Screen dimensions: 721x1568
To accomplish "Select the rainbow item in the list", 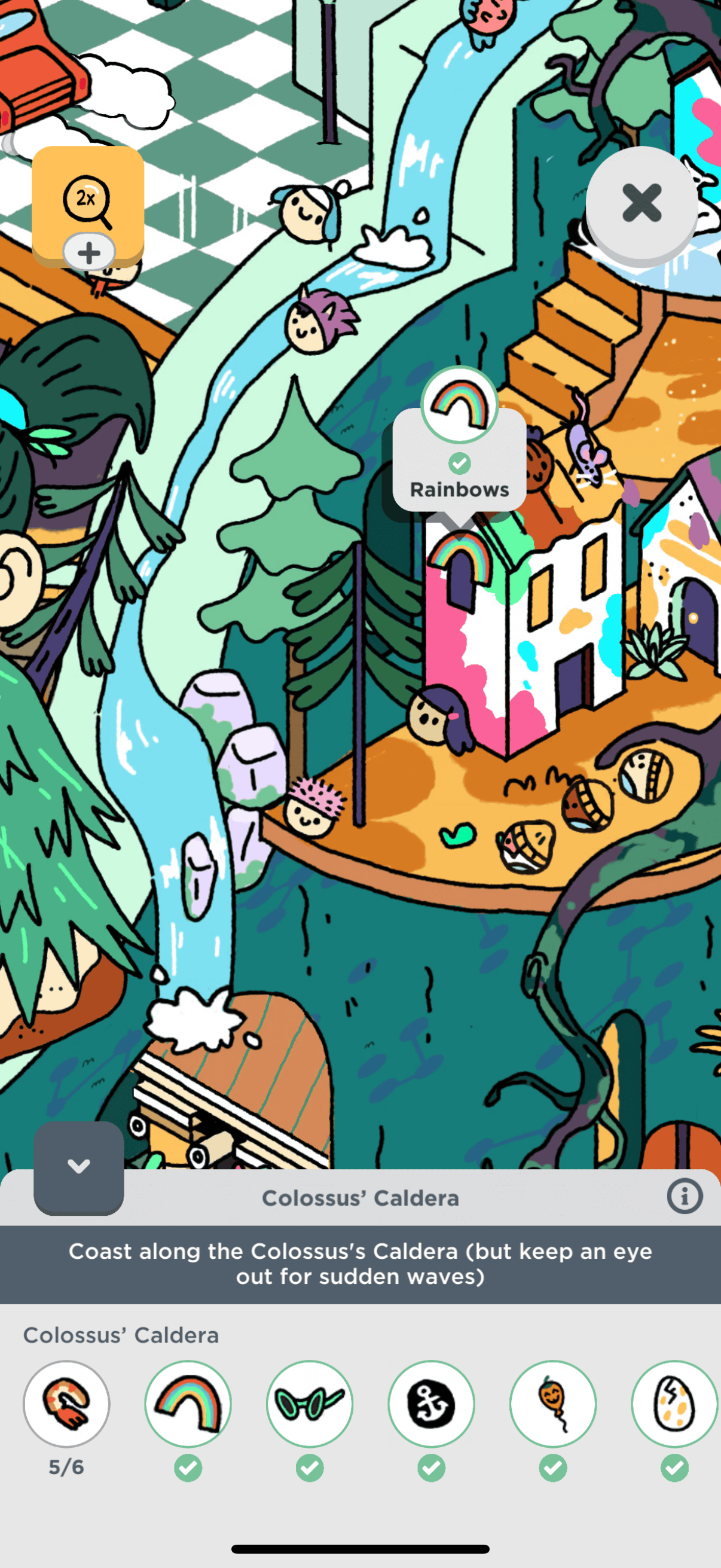I will 188,1404.
